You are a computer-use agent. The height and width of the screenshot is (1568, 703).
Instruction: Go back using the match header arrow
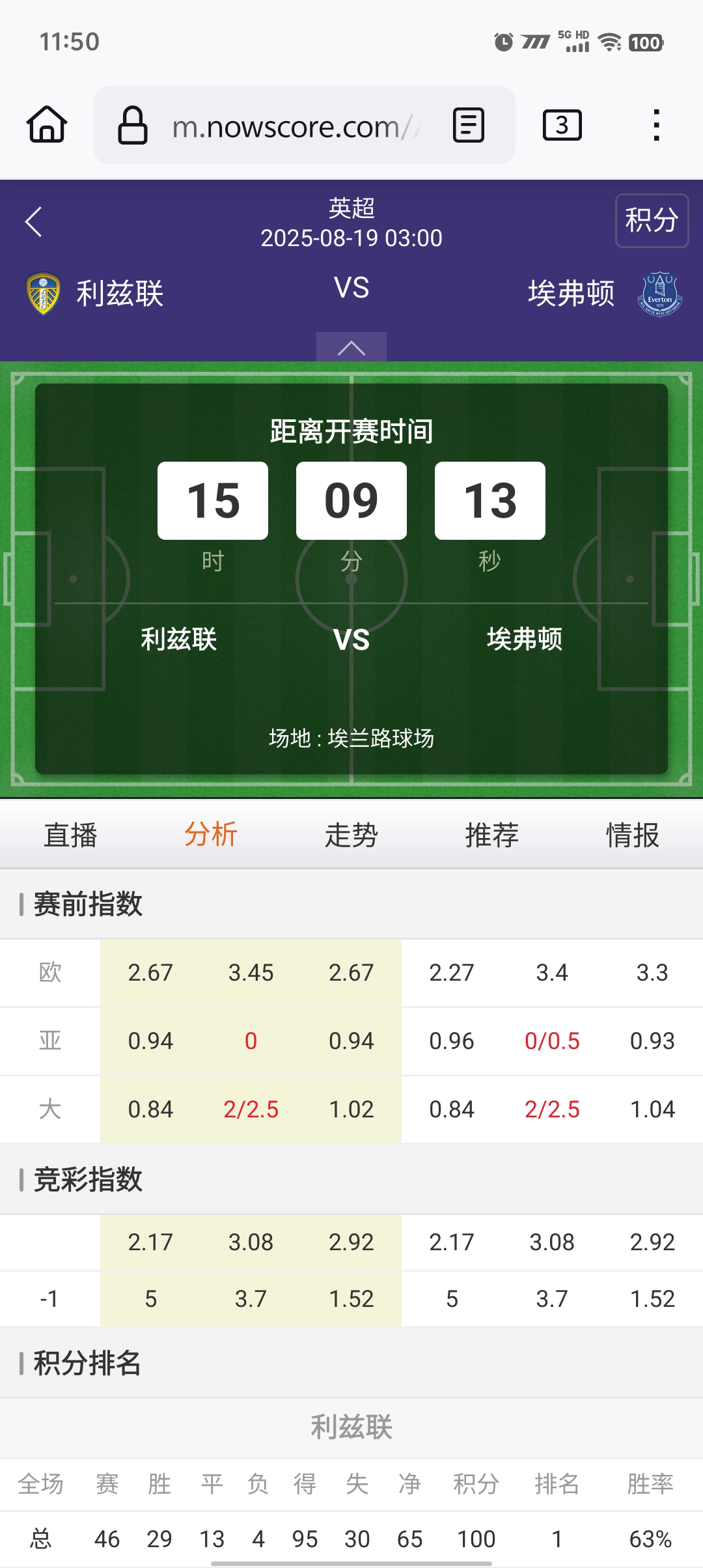click(34, 222)
